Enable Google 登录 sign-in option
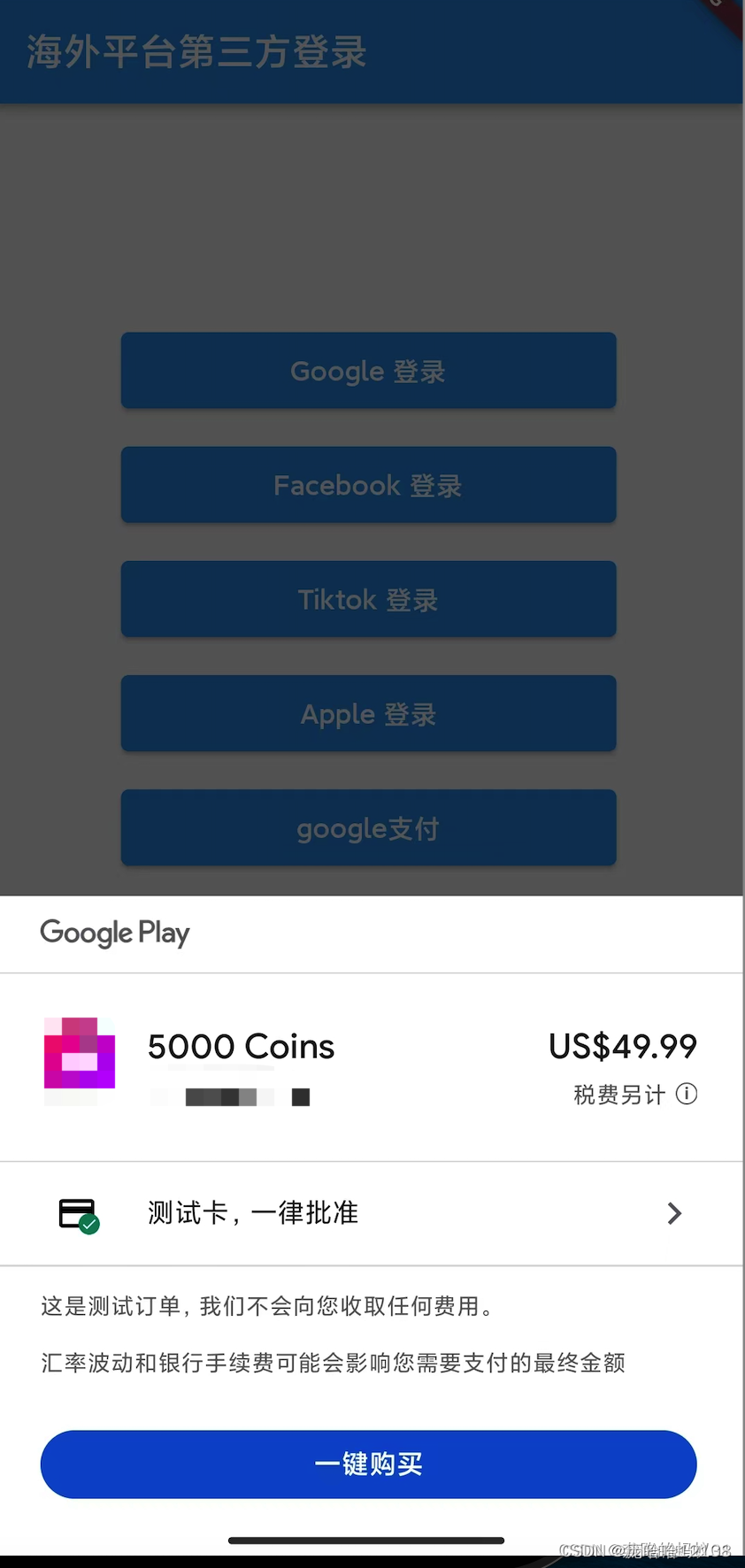745x1568 pixels. 368,370
